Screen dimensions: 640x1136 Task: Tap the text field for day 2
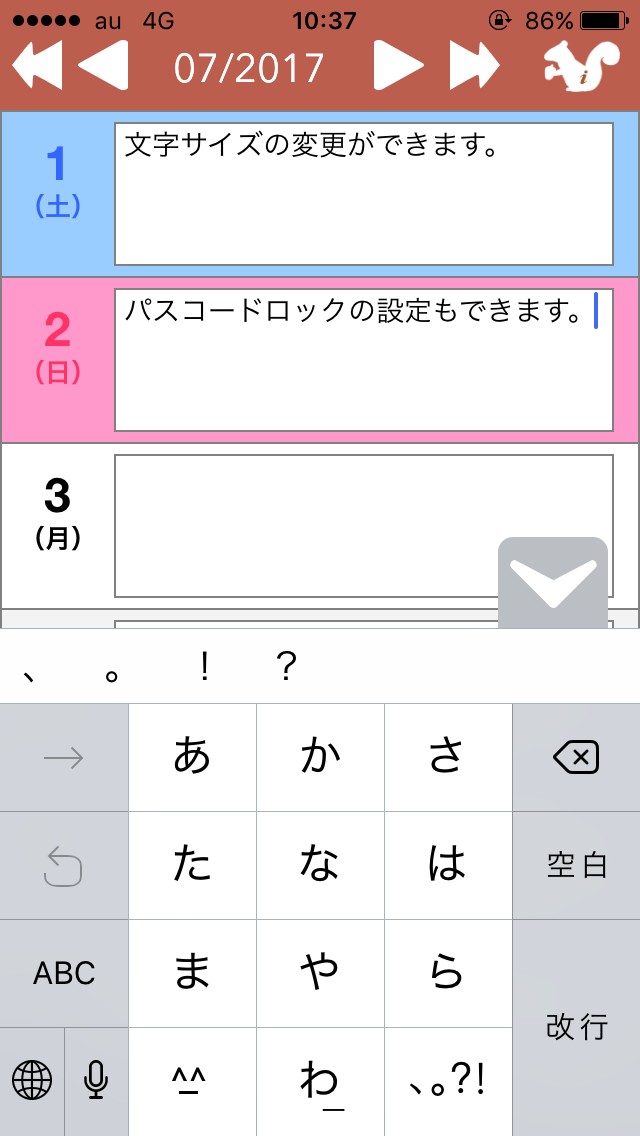pyautogui.click(x=363, y=360)
